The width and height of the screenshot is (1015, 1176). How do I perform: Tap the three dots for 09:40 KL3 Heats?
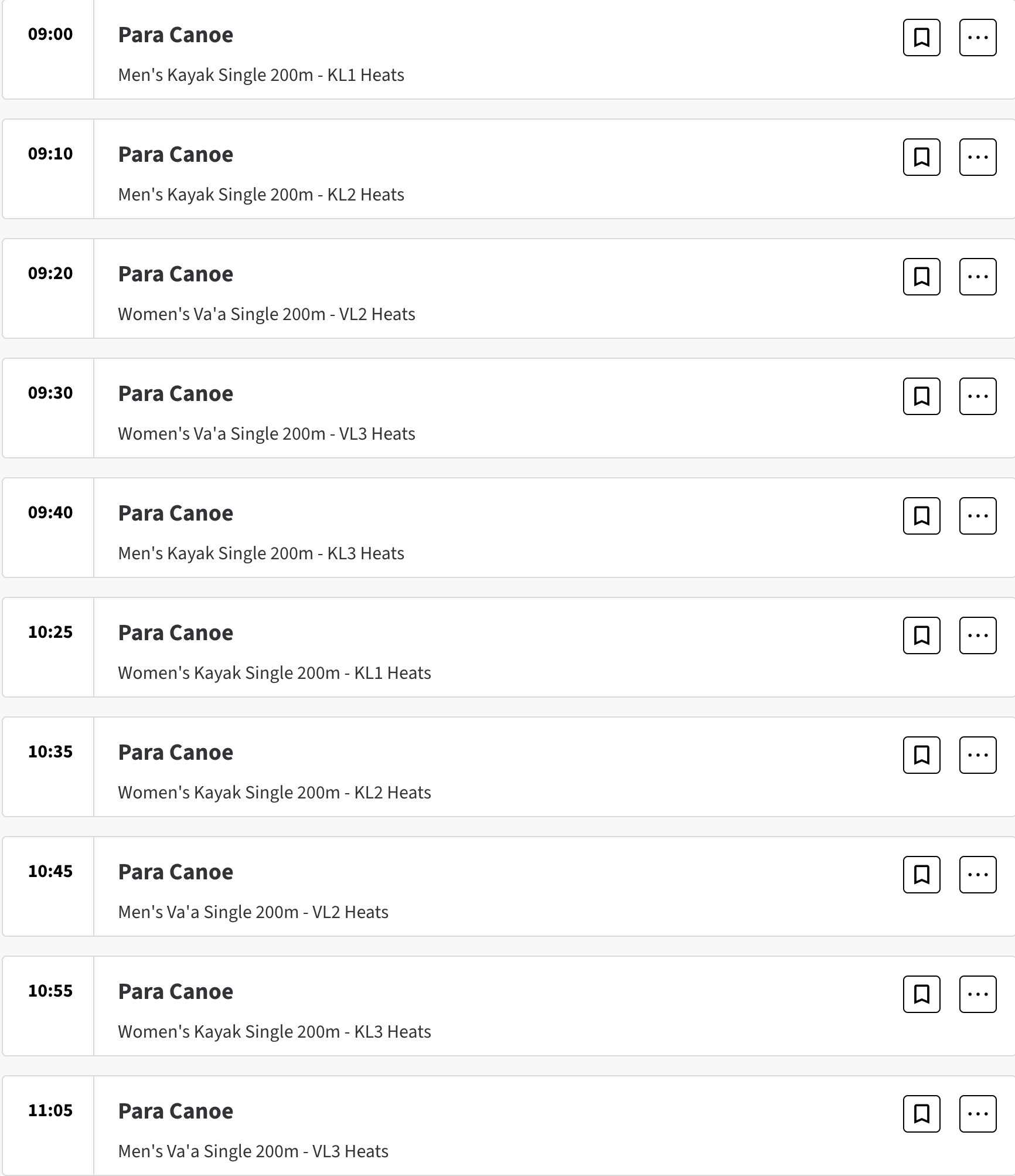point(977,516)
